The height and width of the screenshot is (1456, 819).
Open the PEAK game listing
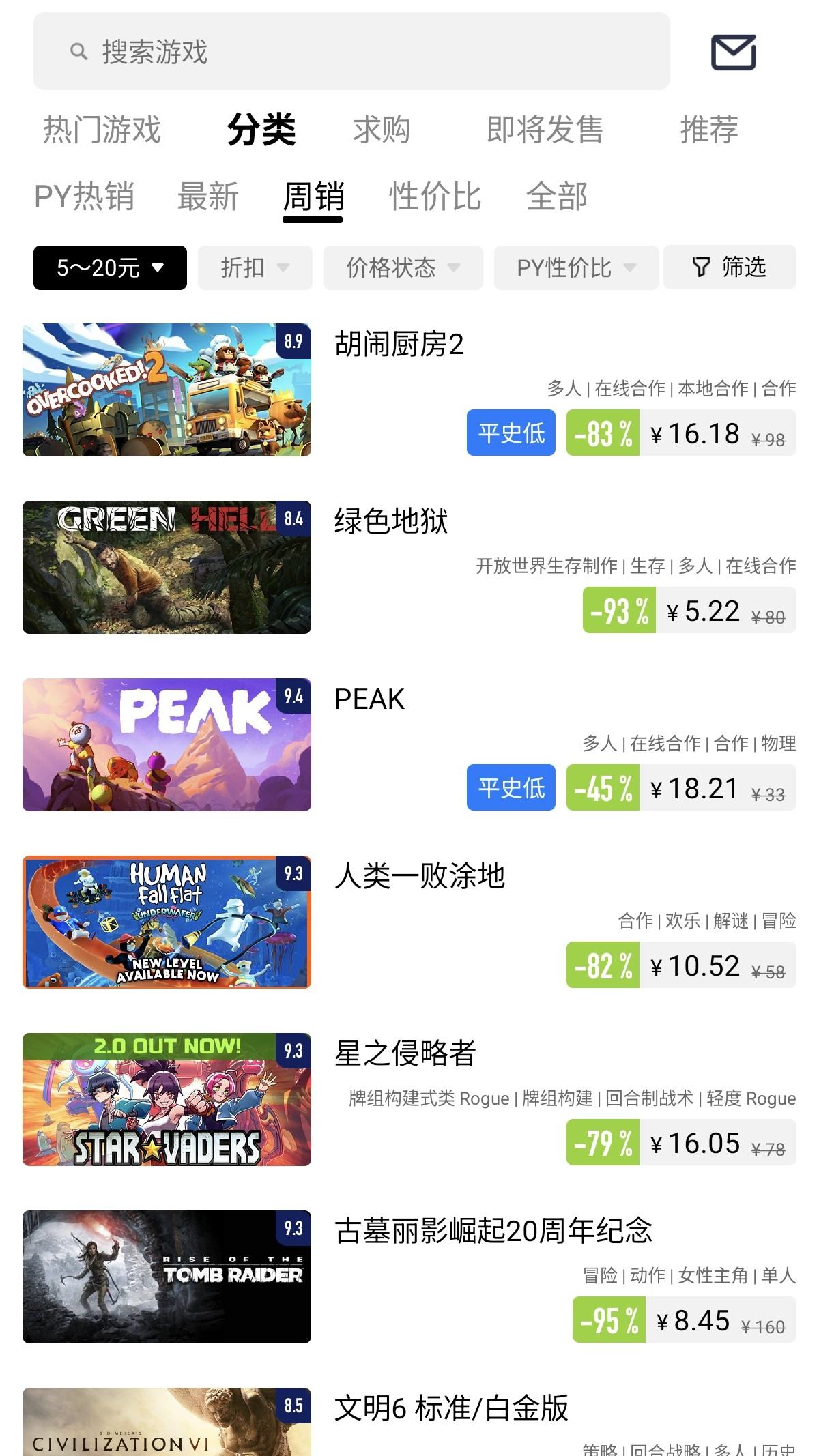[369, 699]
